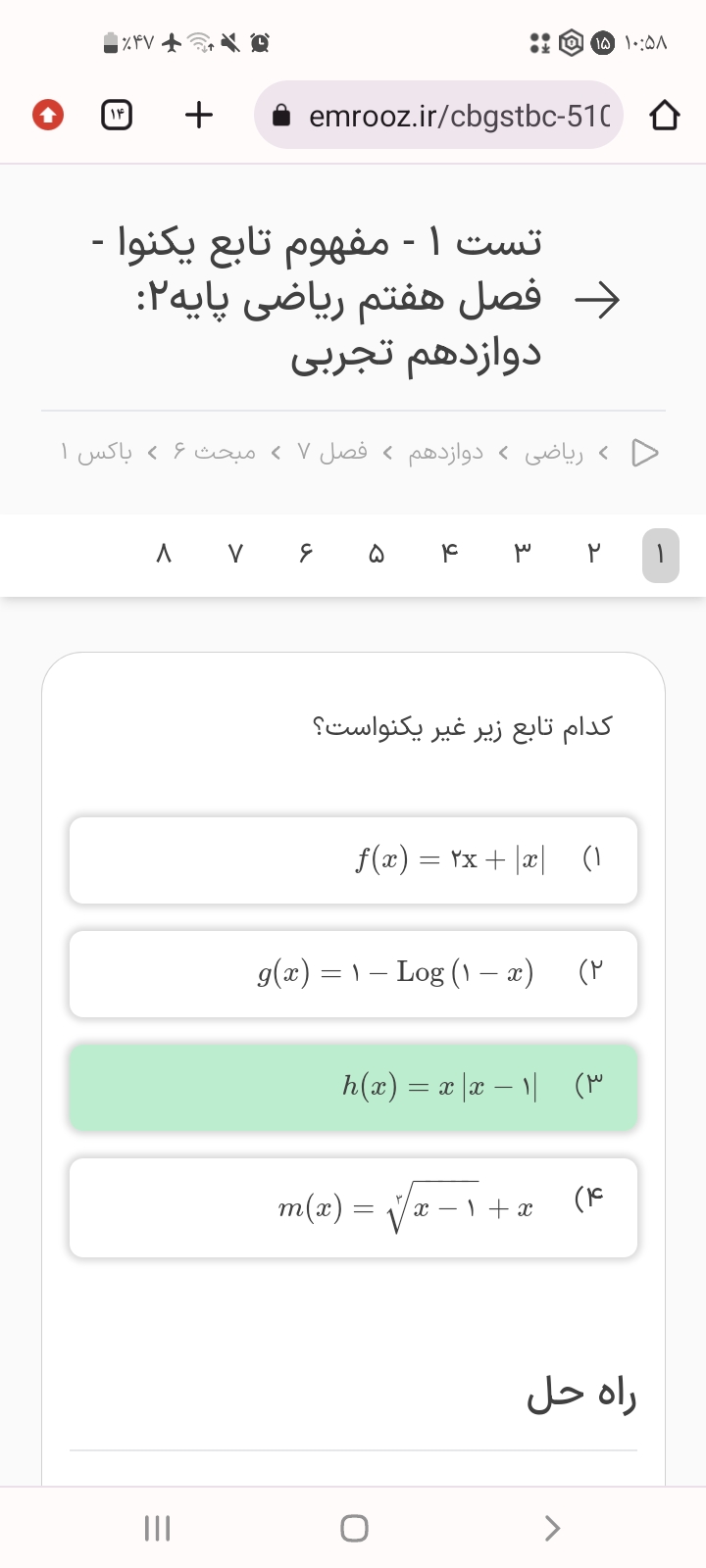
Task: Open the فصل ۷ breadcrumb link
Action: 332,452
